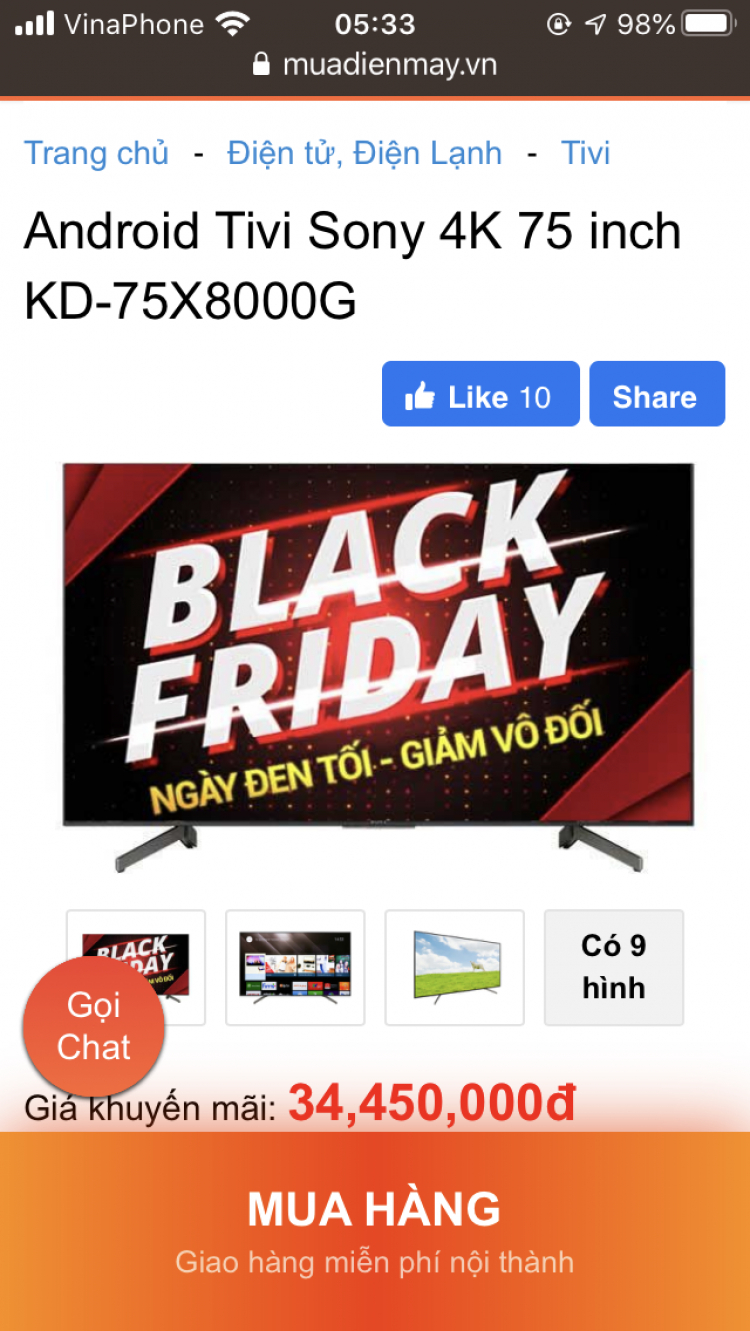The width and height of the screenshot is (750, 1331).
Task: Go to the Điện tử, Điện Lạnh category
Action: (364, 153)
